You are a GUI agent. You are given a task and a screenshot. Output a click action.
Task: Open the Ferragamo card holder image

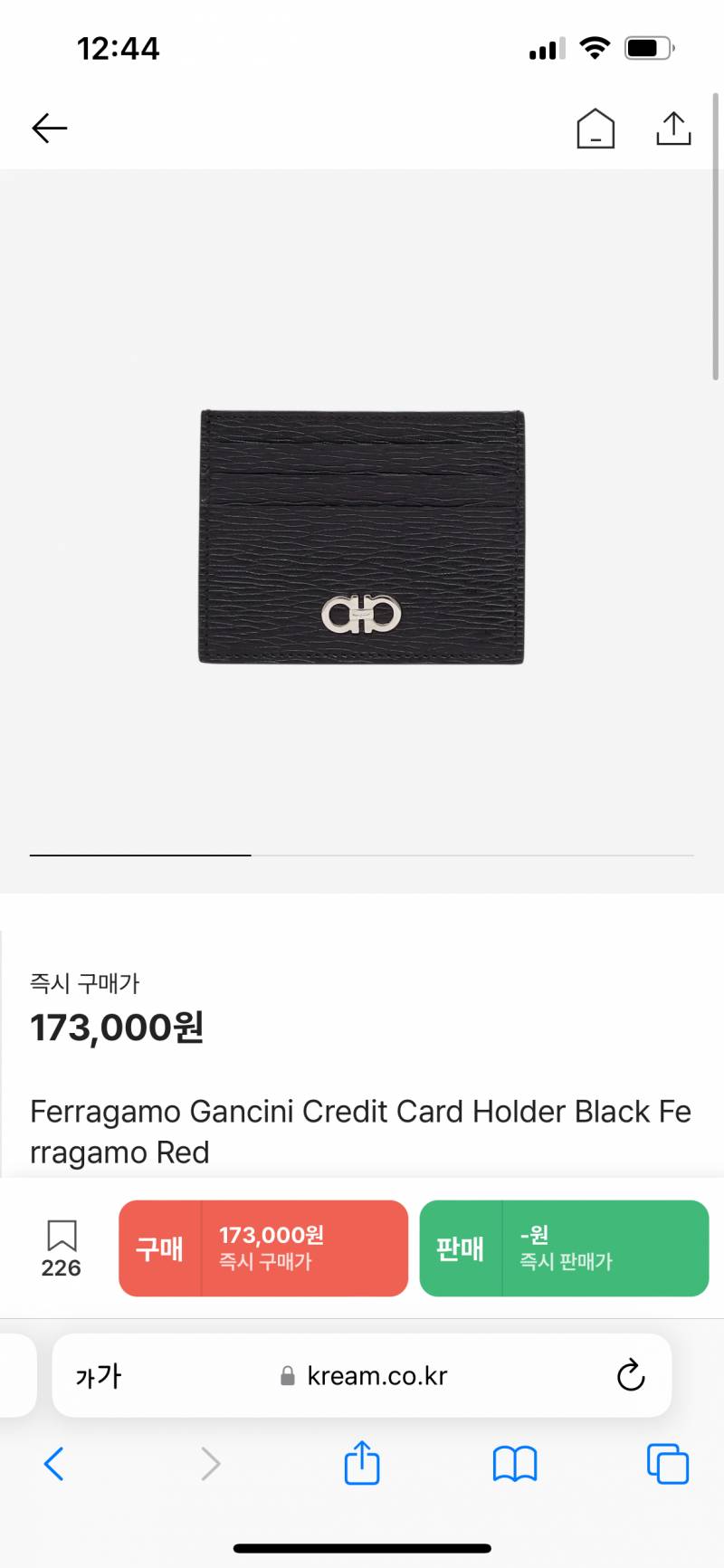pos(361,537)
